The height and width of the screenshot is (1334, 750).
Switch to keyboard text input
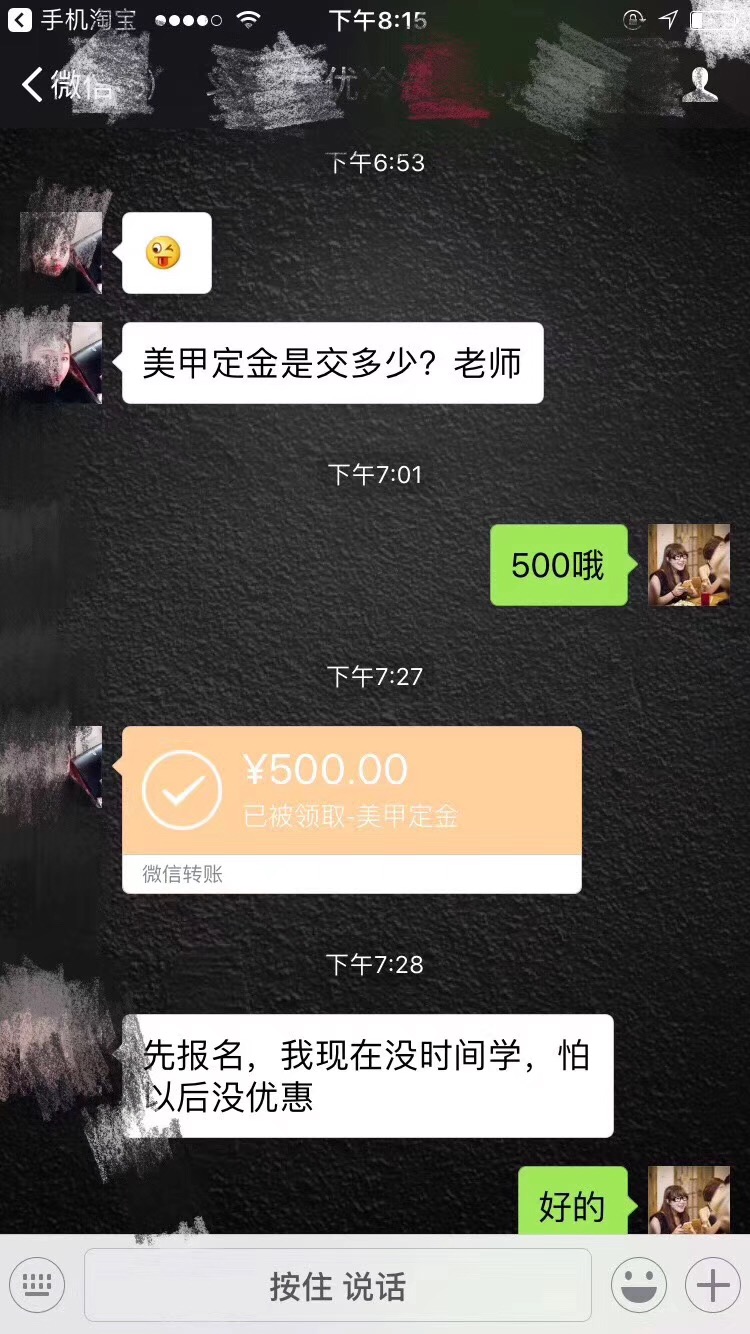pyautogui.click(x=37, y=1285)
